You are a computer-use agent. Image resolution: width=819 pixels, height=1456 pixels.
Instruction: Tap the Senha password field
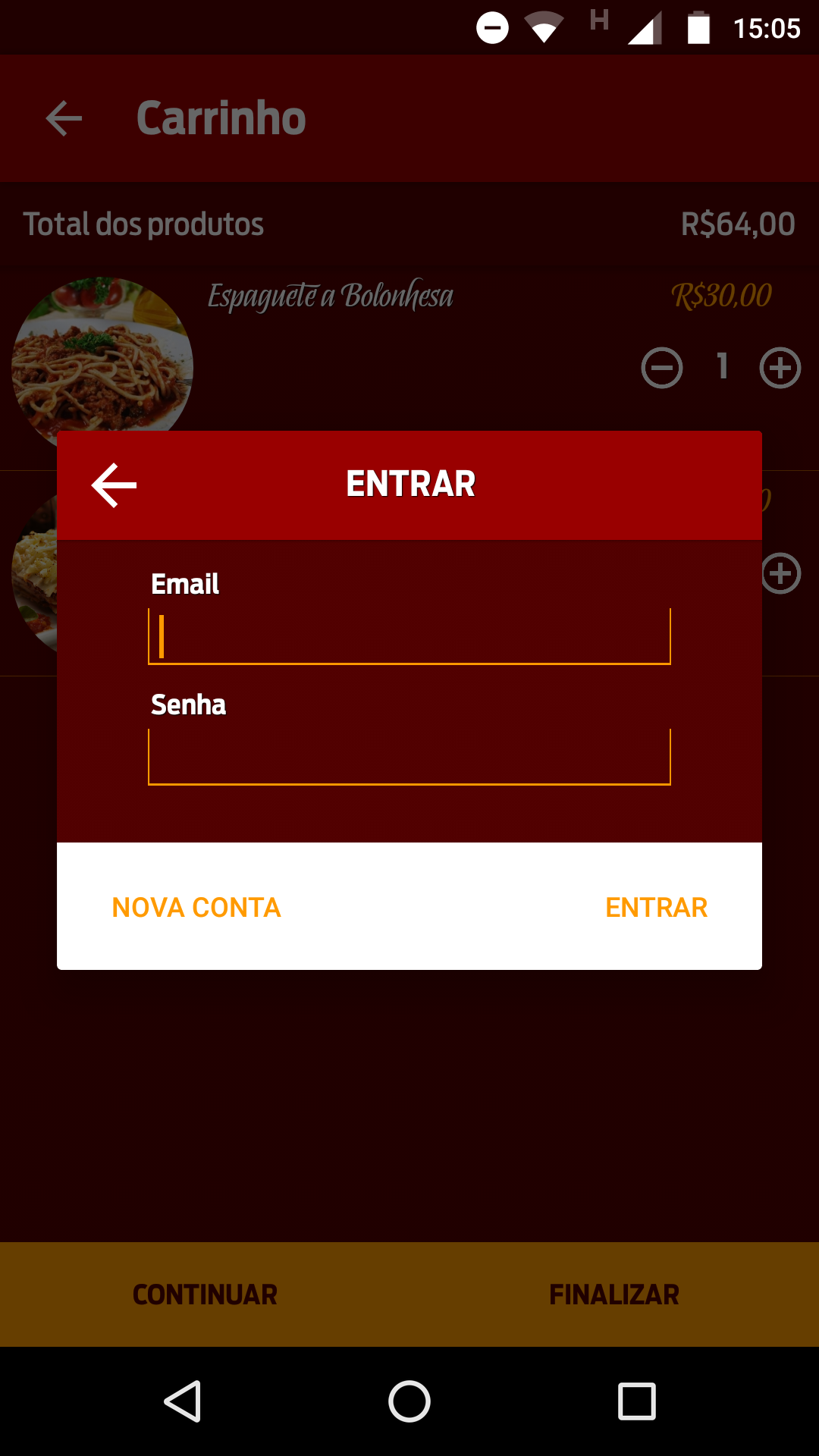409,757
